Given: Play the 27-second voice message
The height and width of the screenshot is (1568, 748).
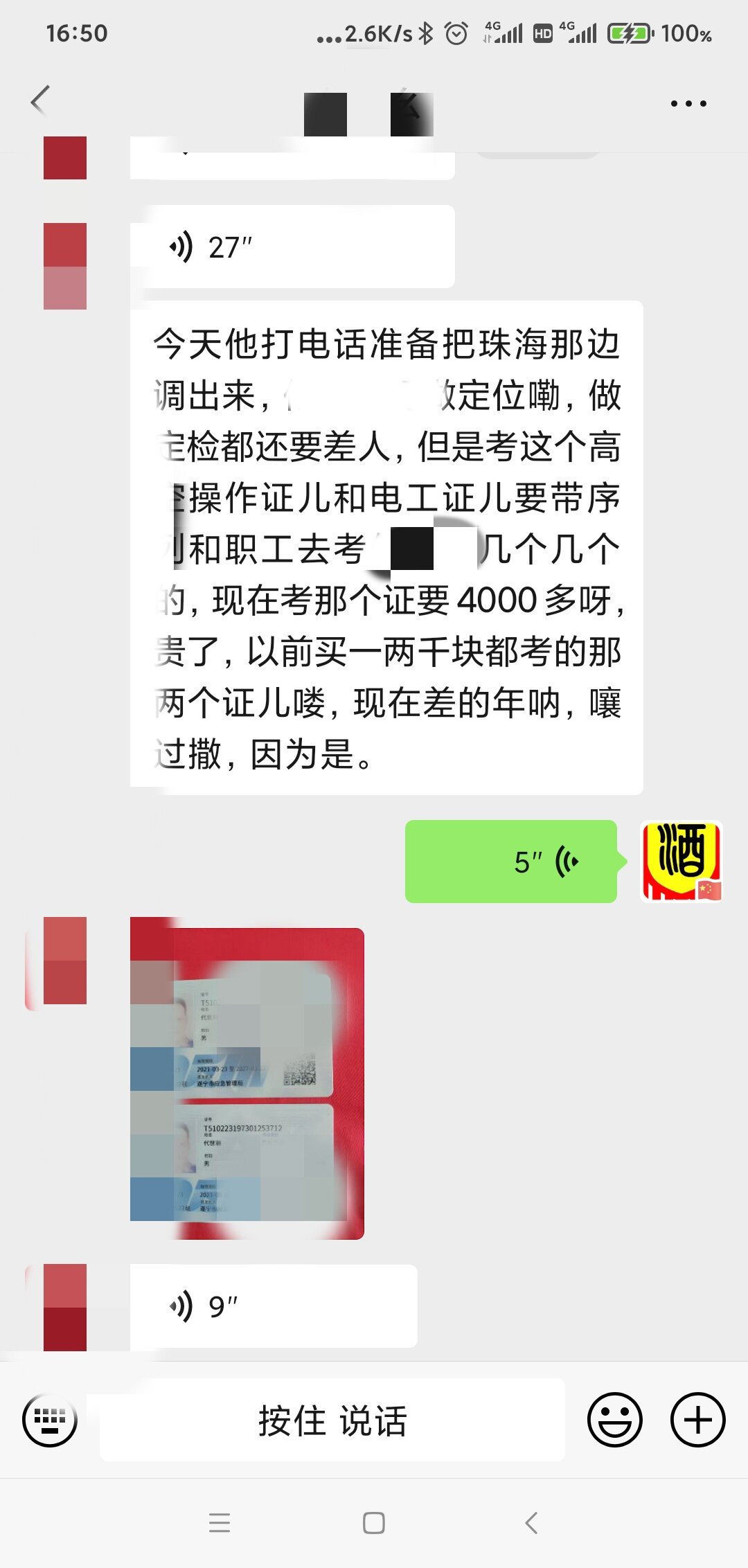Looking at the screenshot, I should point(292,247).
